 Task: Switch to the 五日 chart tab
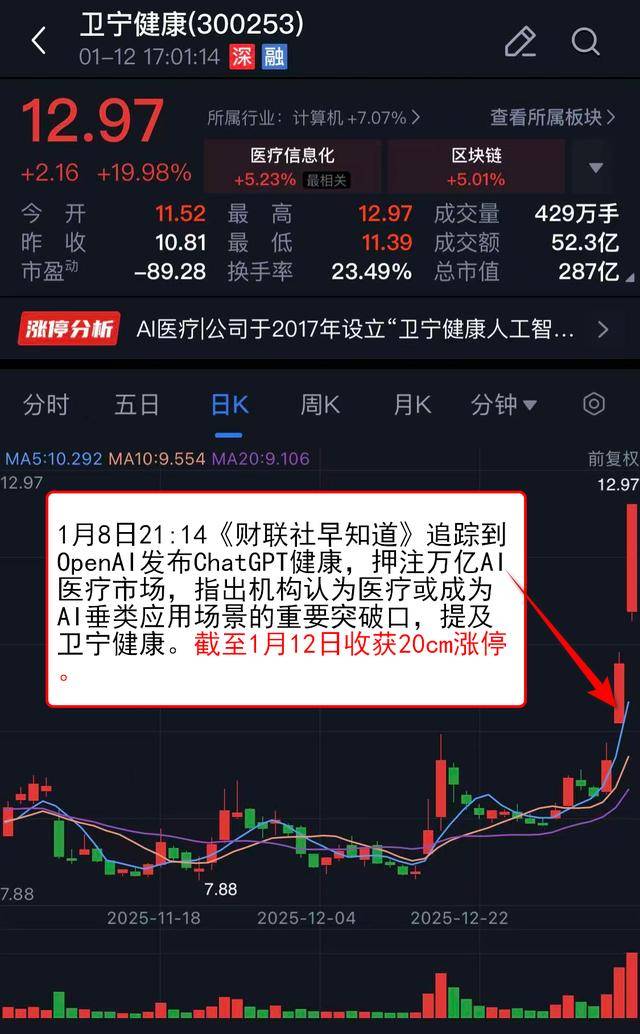(137, 404)
